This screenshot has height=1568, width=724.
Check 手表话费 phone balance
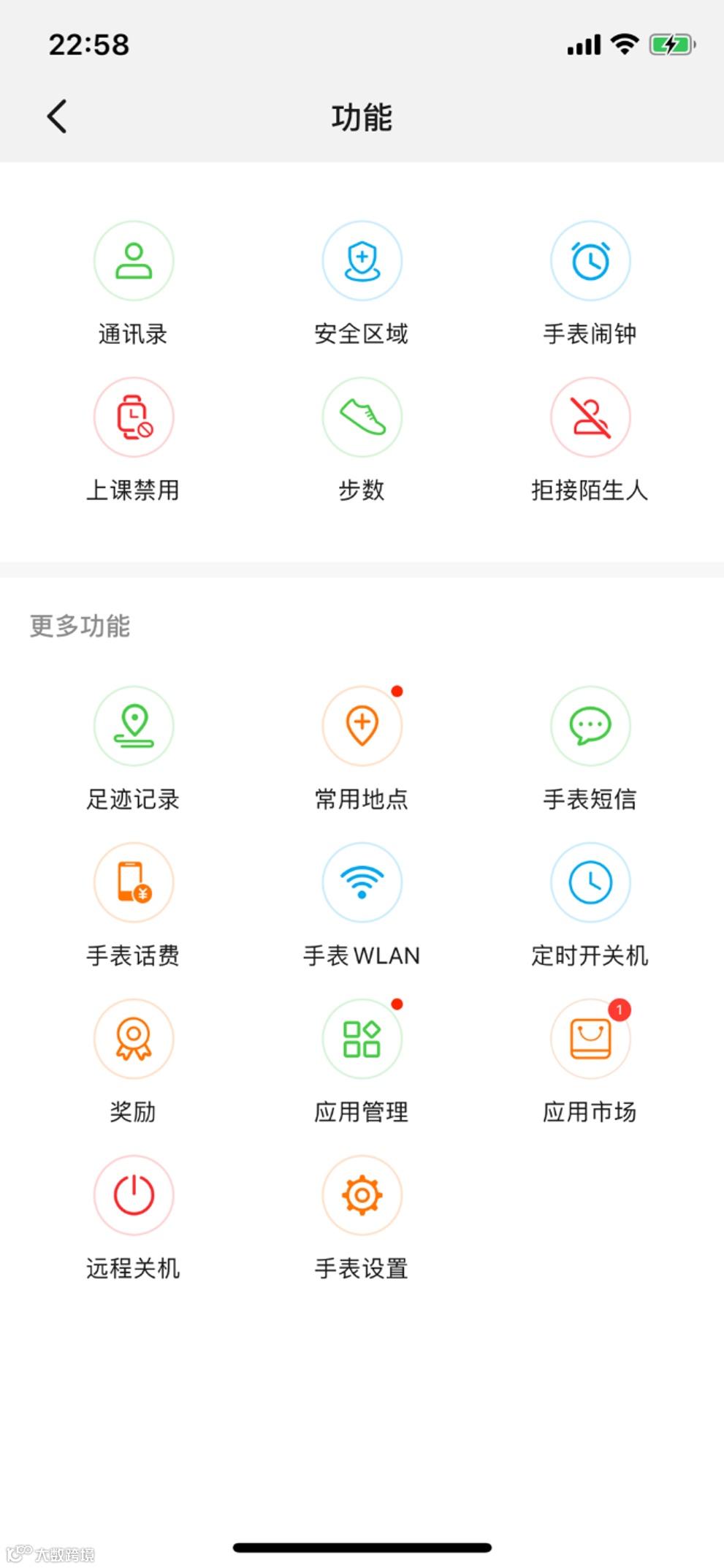(x=134, y=883)
